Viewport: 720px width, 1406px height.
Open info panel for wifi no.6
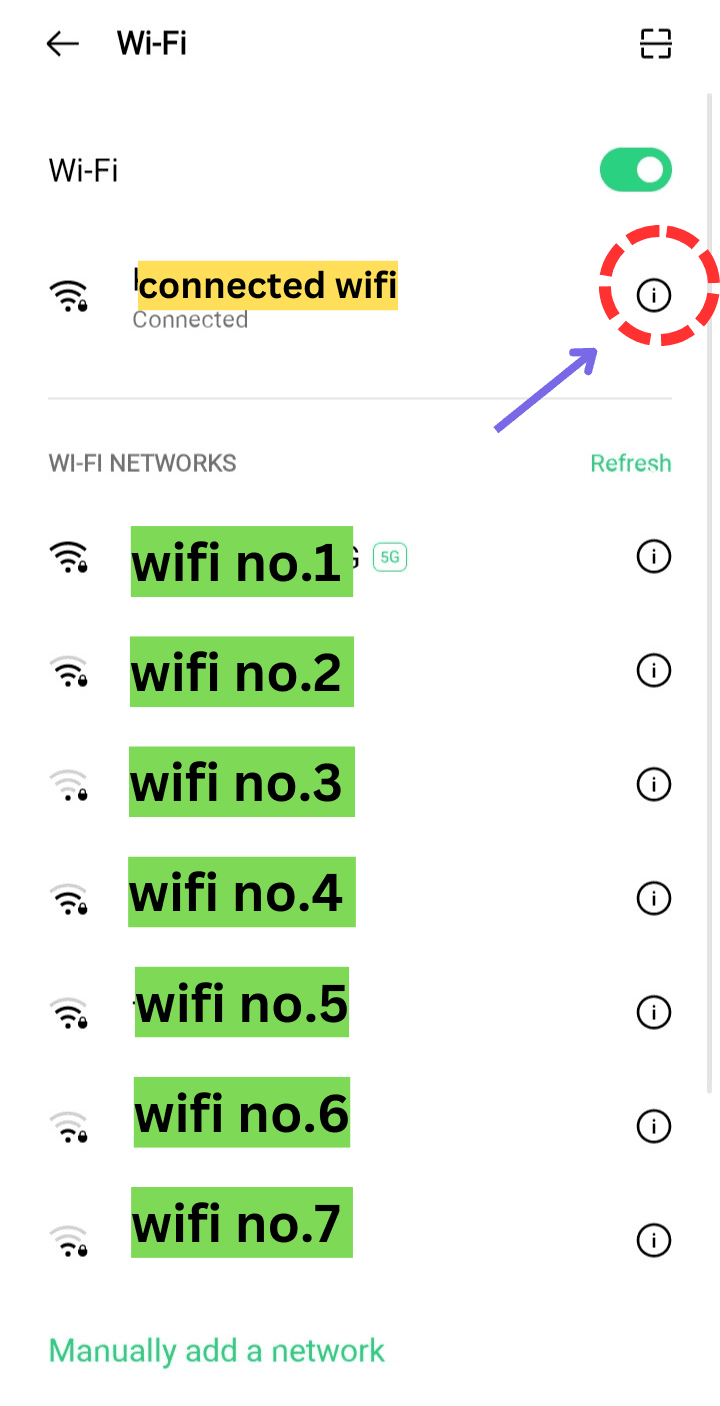click(x=653, y=1126)
